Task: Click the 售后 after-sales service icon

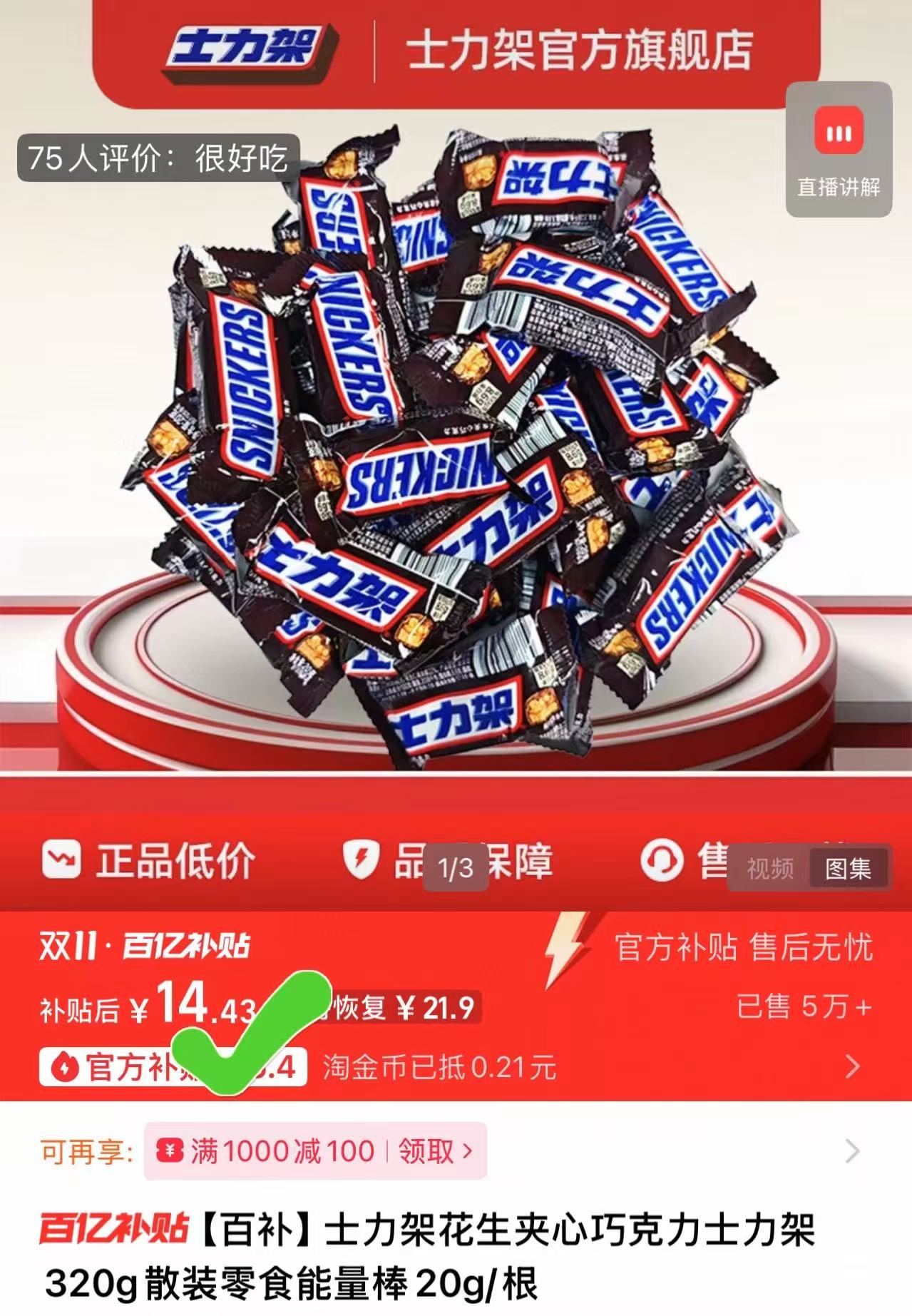Action: pos(664,861)
